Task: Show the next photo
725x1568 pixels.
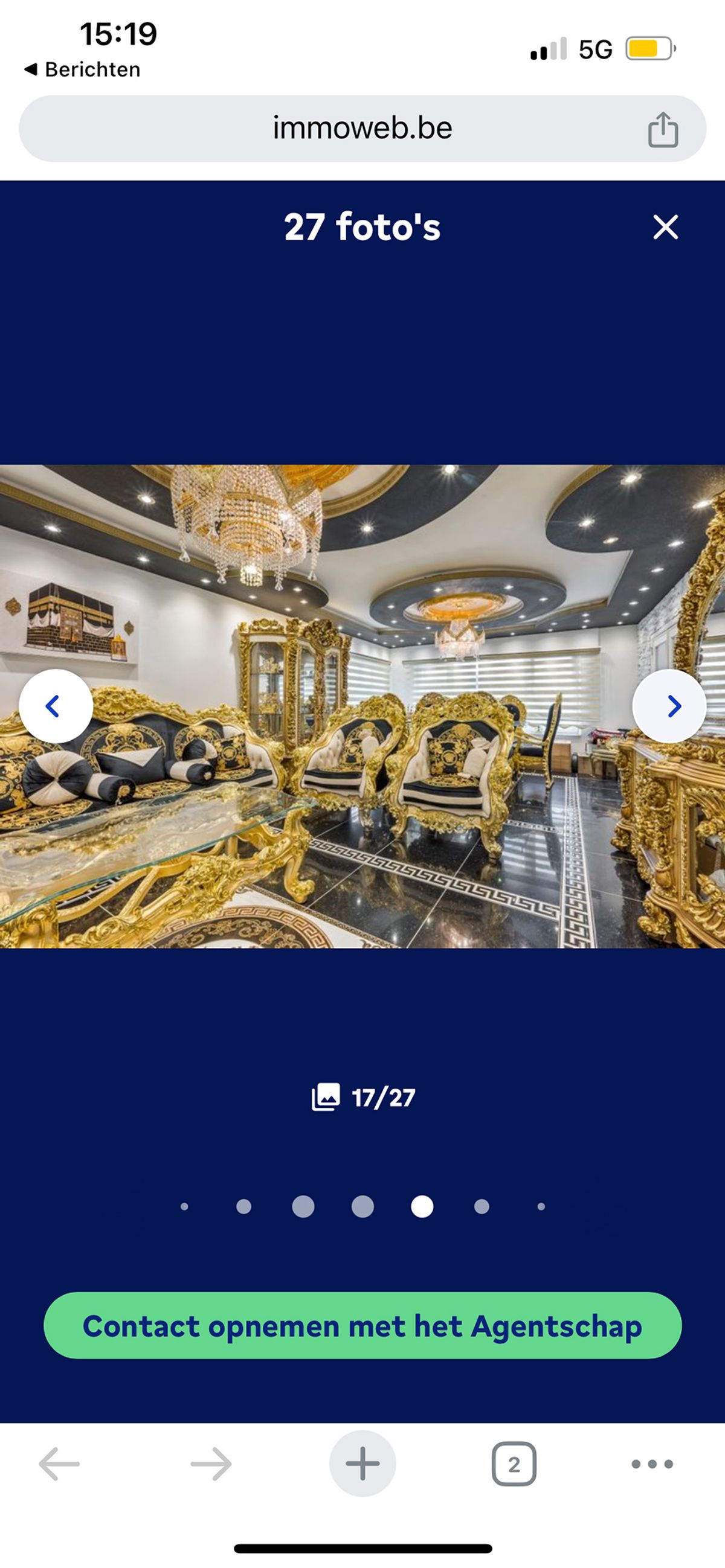Action: (x=669, y=706)
